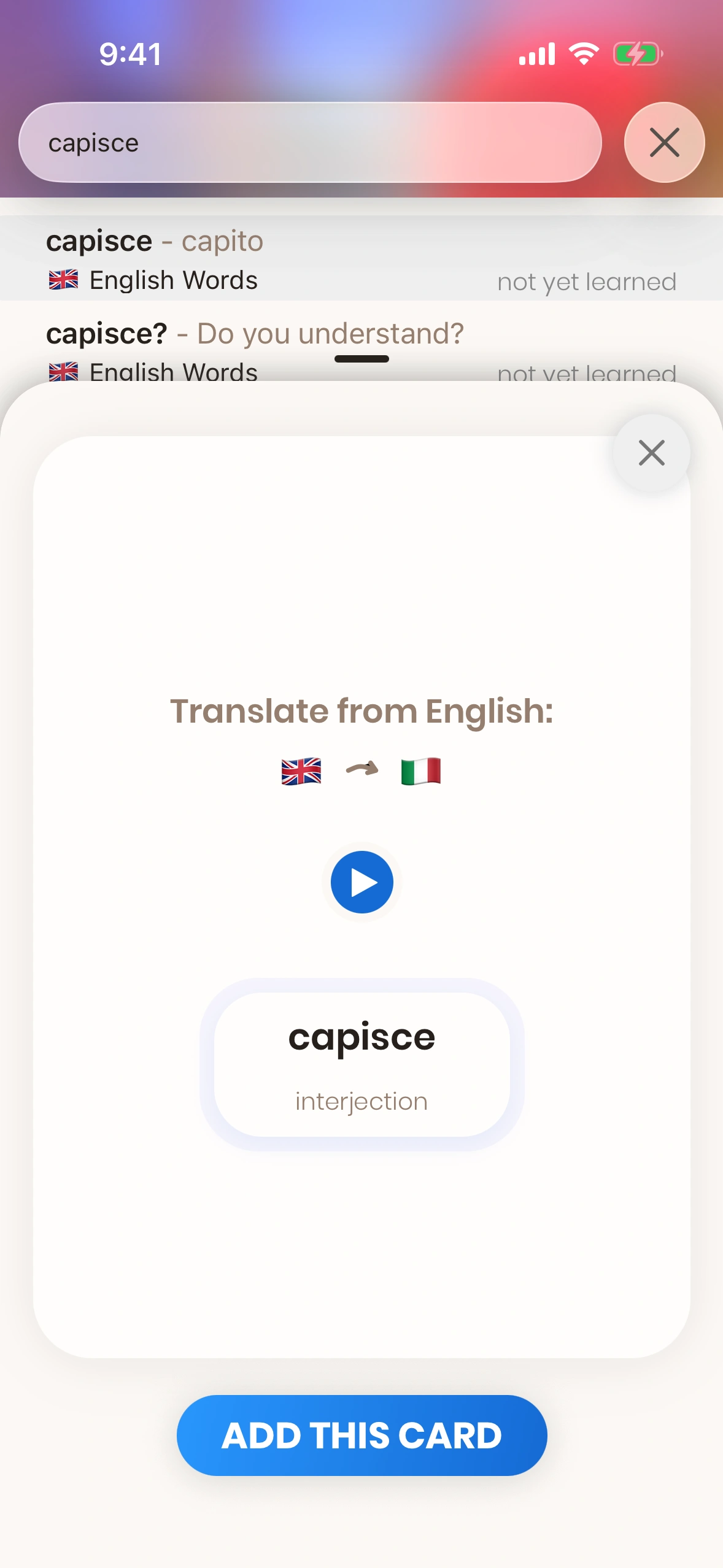Add this card to your deck

361,1435
